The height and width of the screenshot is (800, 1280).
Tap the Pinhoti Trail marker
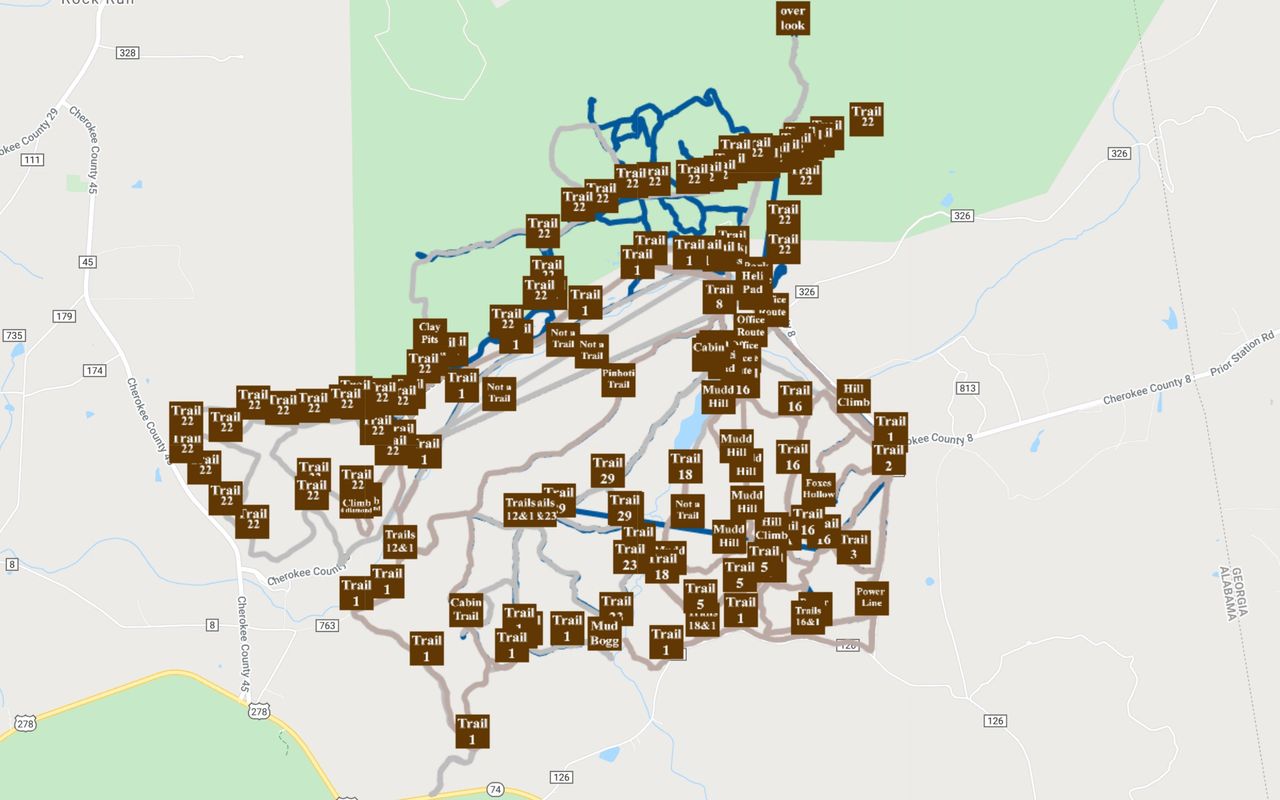[x=618, y=377]
